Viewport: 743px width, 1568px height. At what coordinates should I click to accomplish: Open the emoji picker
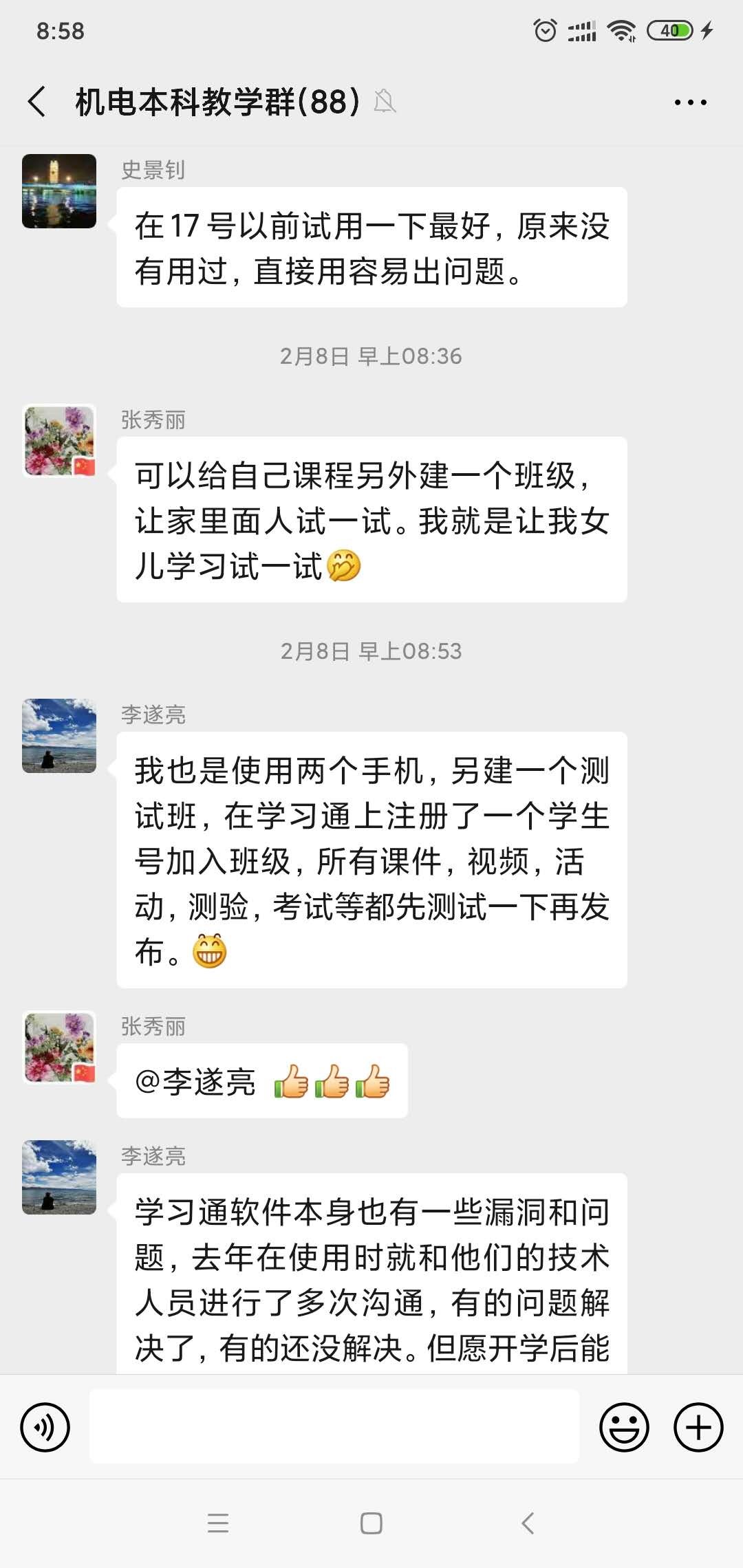pos(624,1427)
